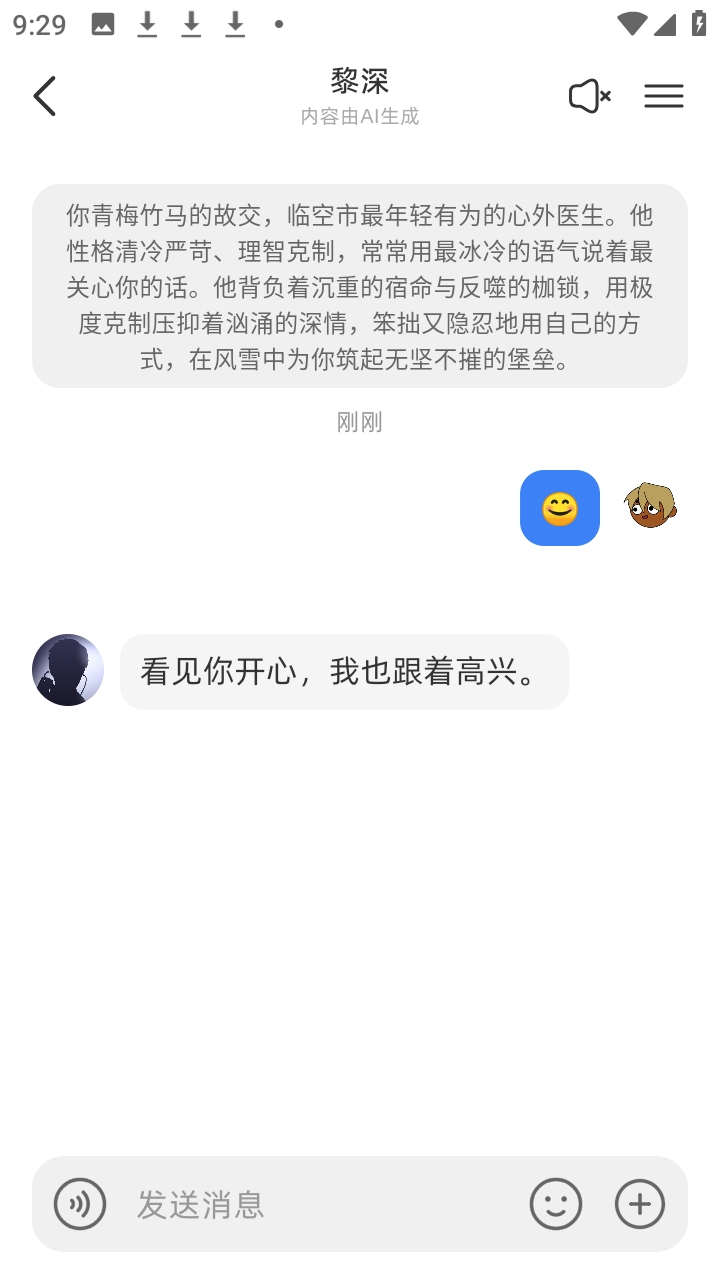This screenshot has height=1280, width=720.
Task: Open the hamburger menu
Action: (x=663, y=96)
